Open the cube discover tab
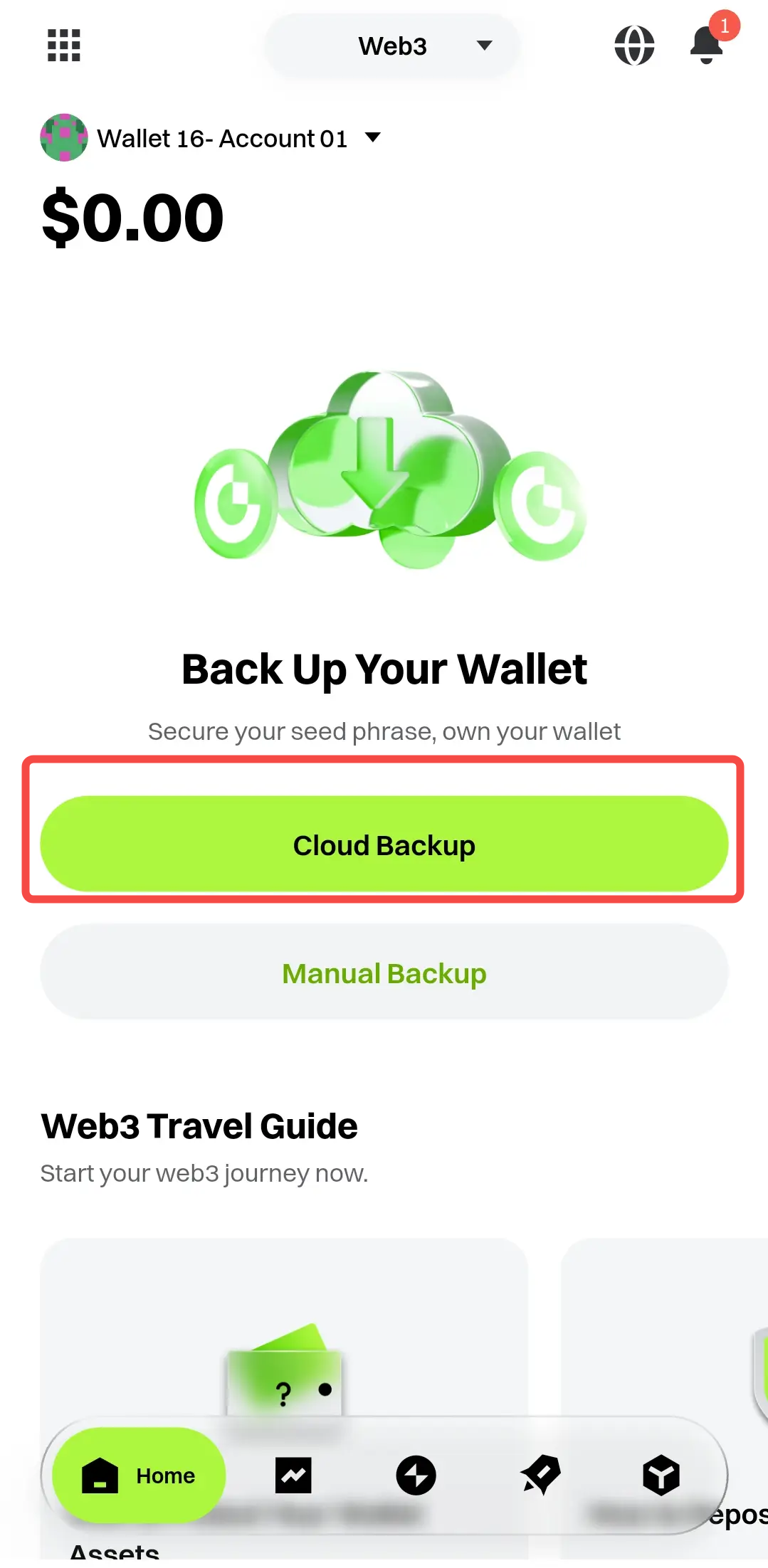The image size is (768, 1568). pos(661,1476)
